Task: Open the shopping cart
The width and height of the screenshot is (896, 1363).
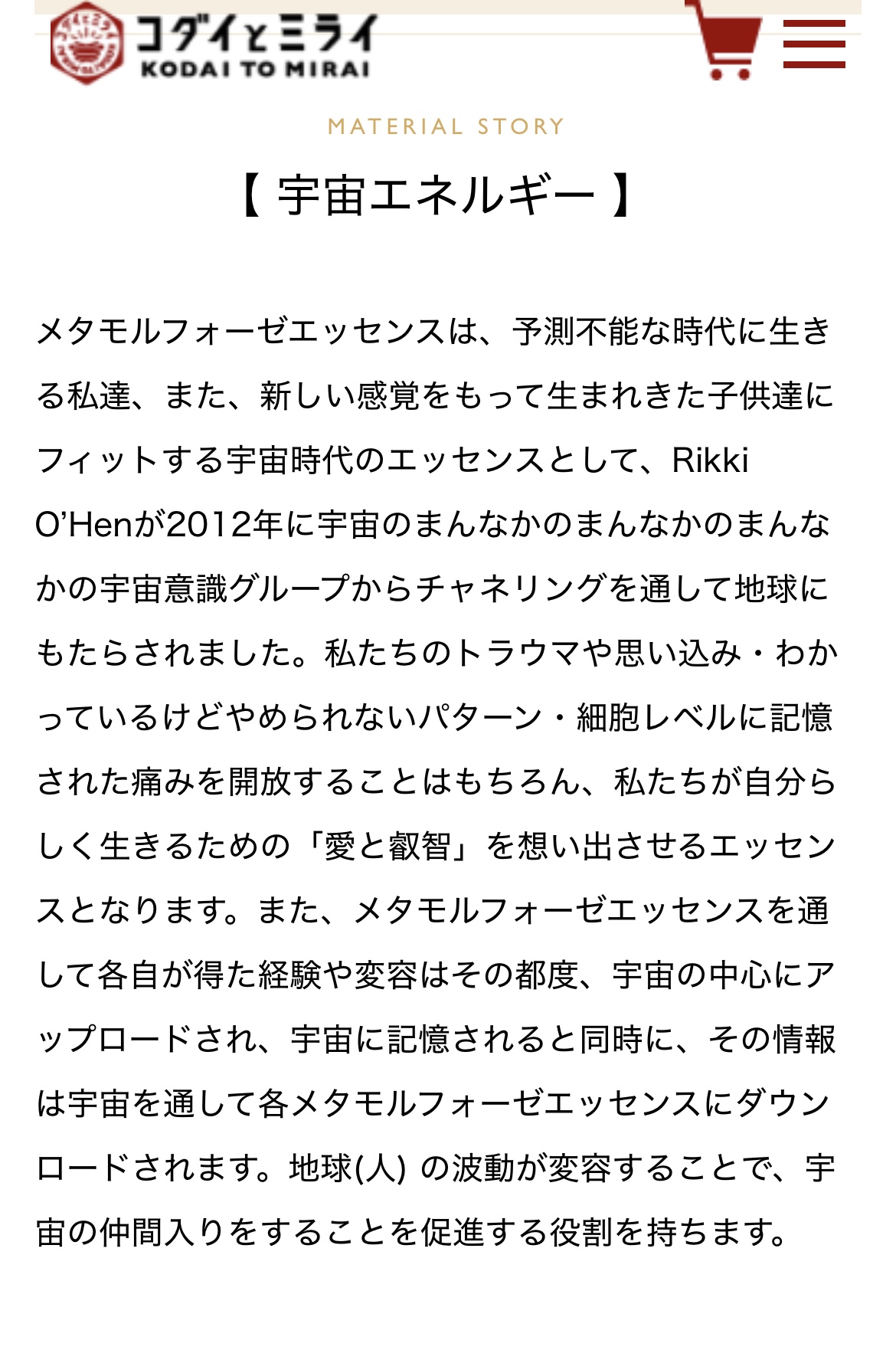Action: pyautogui.click(x=724, y=41)
